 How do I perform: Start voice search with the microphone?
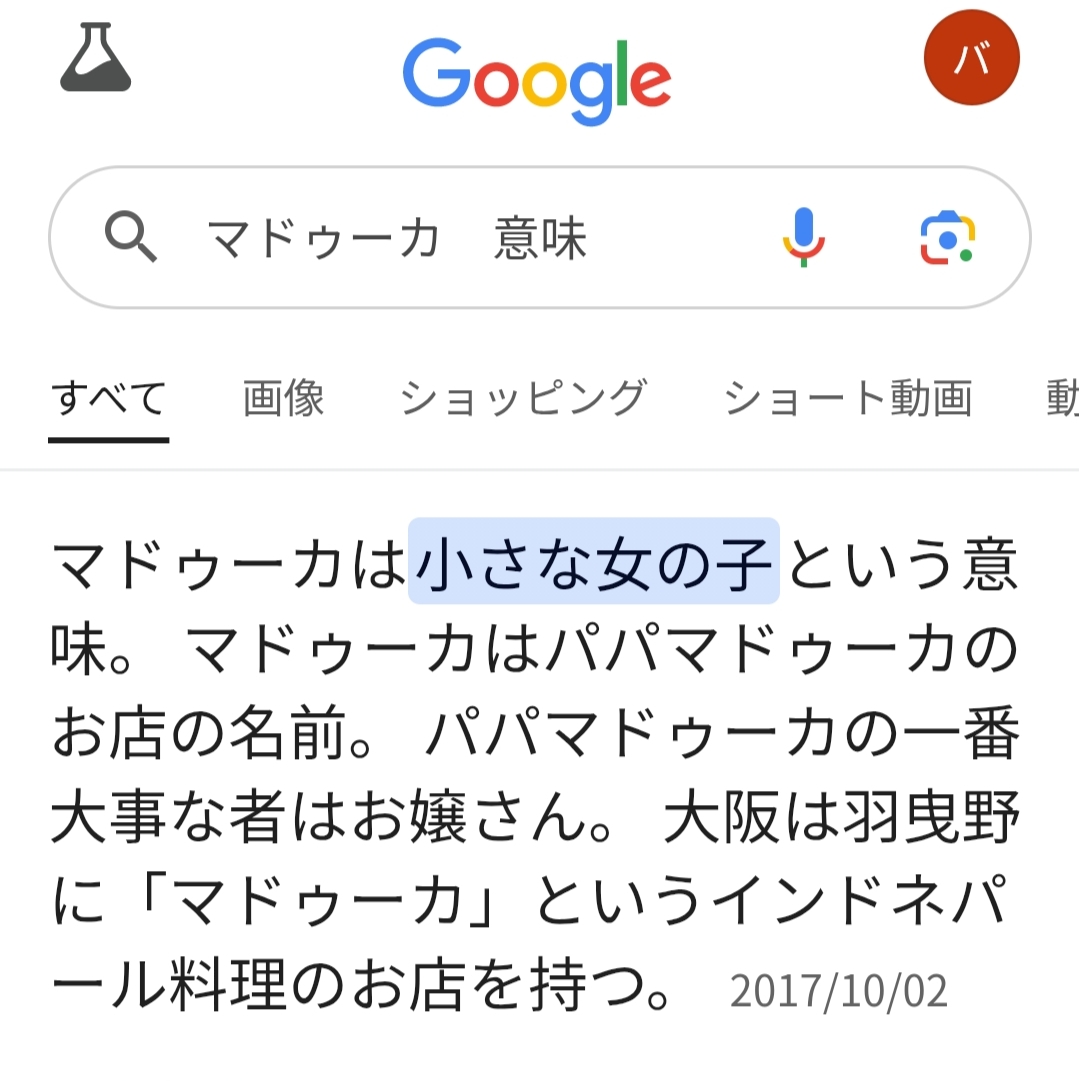(803, 238)
